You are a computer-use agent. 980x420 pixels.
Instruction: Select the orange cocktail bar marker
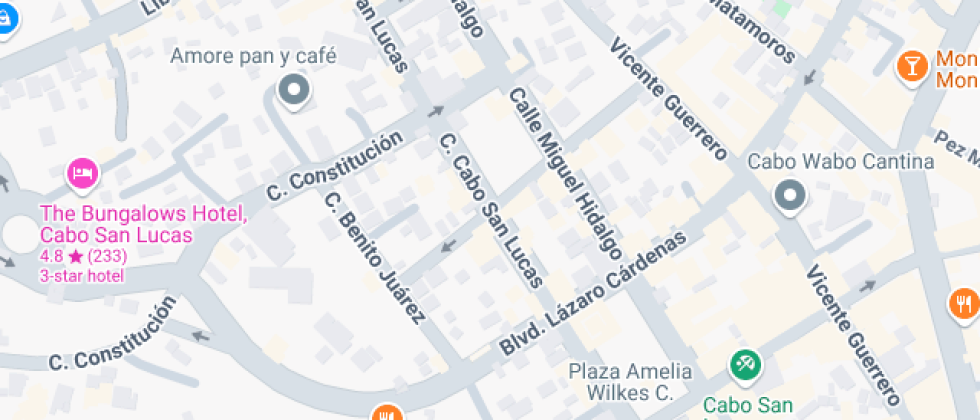(911, 66)
